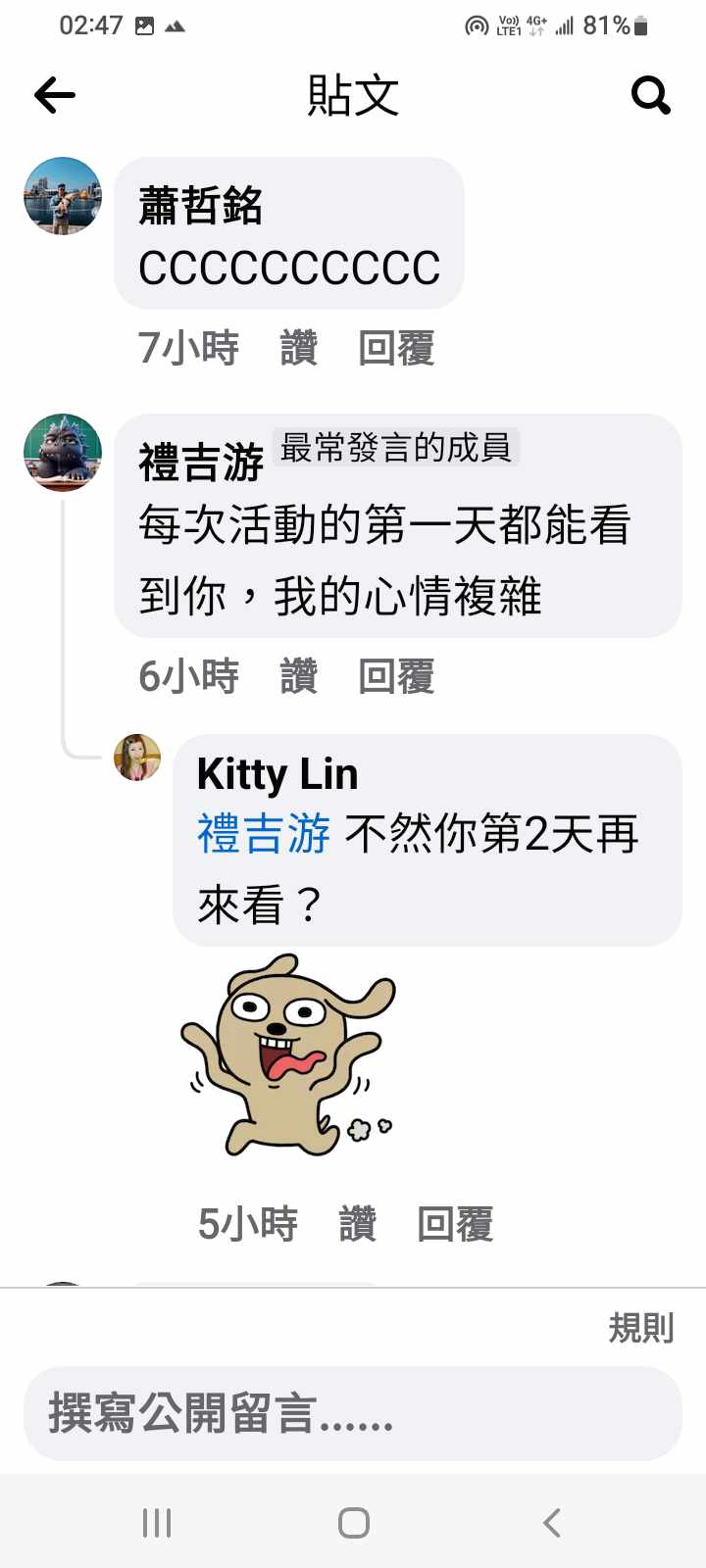Go to the home screen

[x=353, y=1522]
